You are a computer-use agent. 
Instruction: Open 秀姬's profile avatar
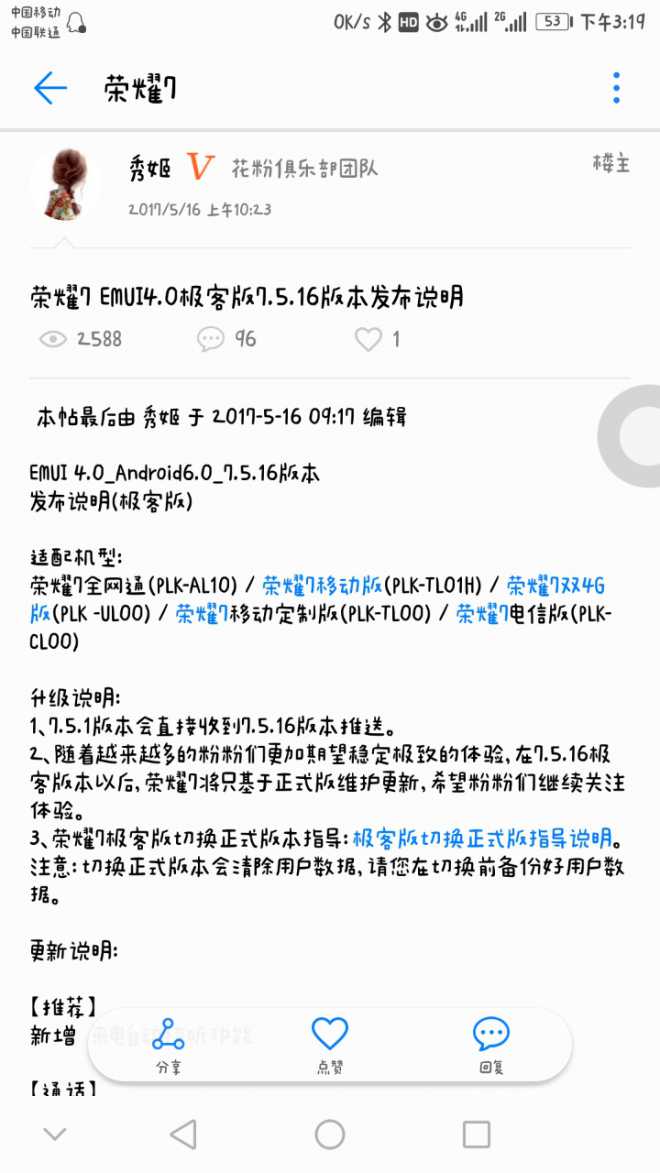[65, 186]
